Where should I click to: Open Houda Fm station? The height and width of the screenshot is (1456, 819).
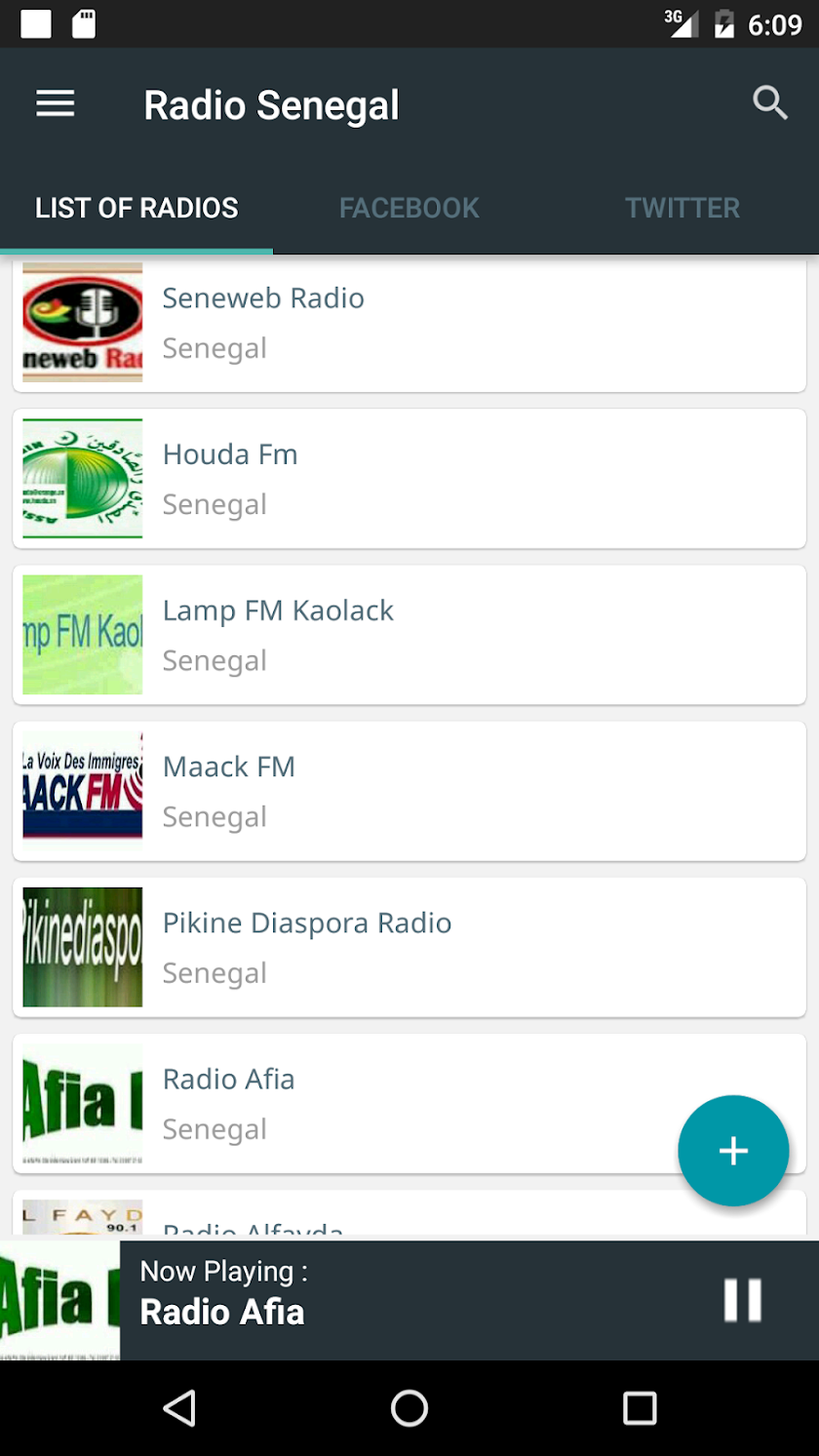click(x=409, y=479)
